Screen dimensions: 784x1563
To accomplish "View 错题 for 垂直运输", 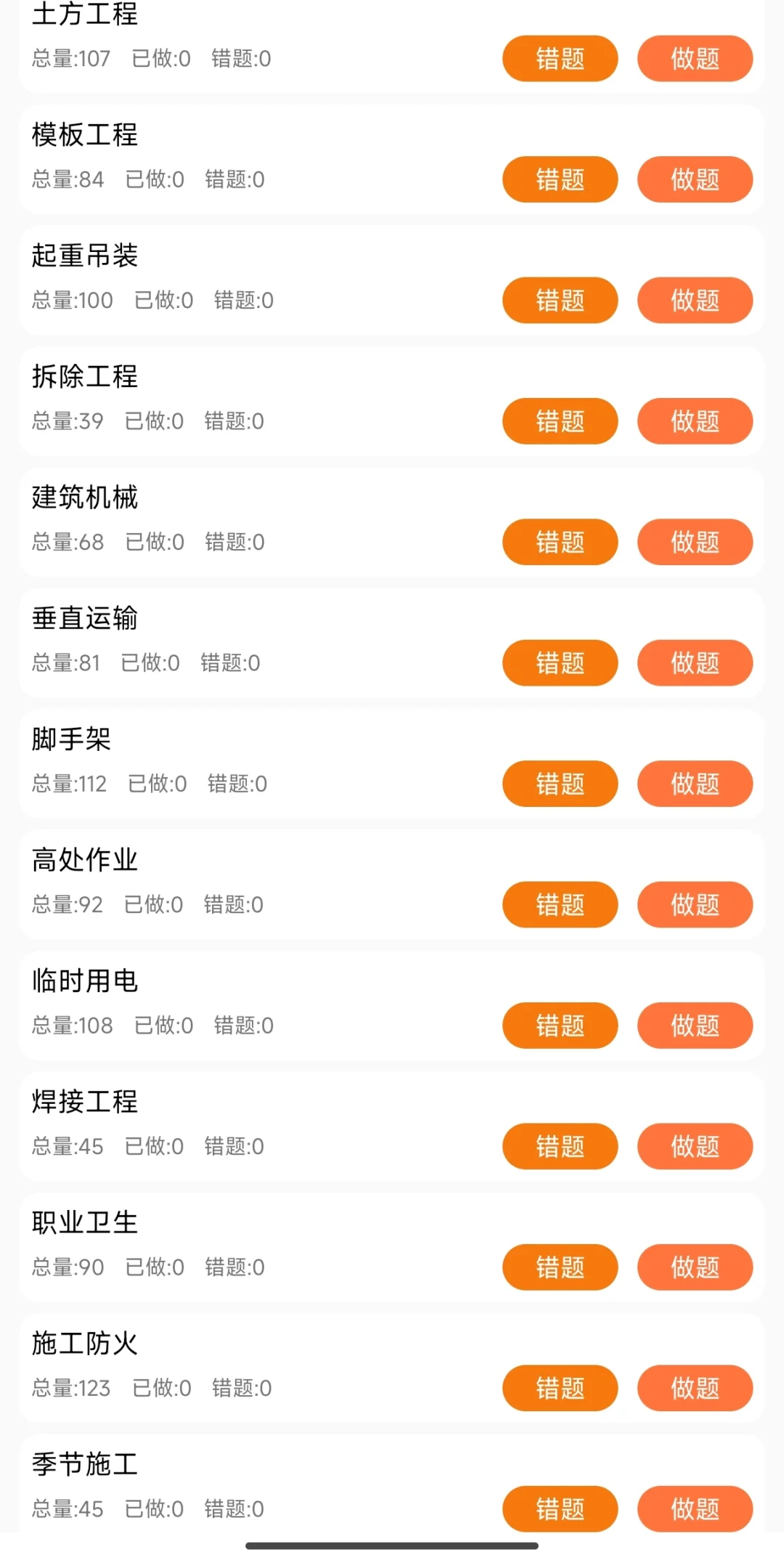I will click(560, 663).
